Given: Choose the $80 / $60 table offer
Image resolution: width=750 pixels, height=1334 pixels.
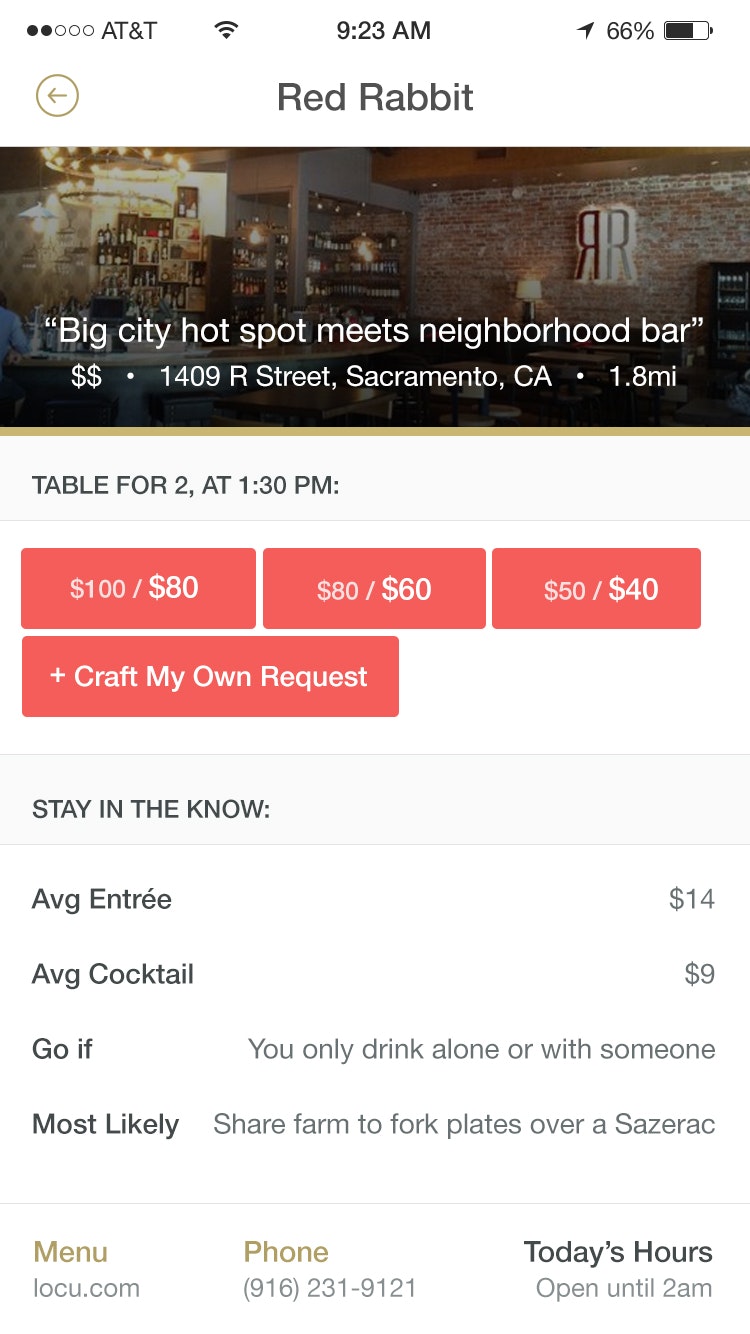Looking at the screenshot, I should pos(374,589).
